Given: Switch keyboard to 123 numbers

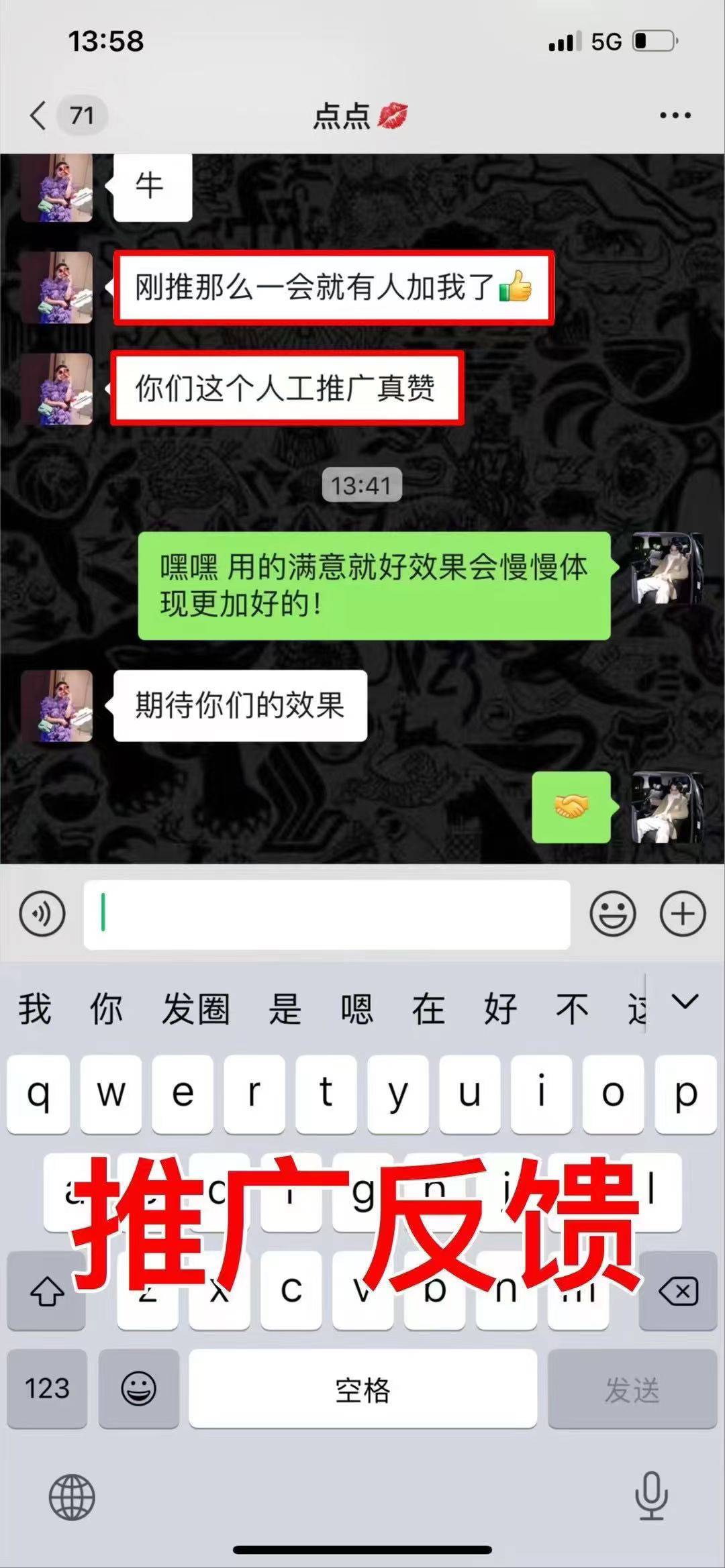Looking at the screenshot, I should (x=47, y=1388).
